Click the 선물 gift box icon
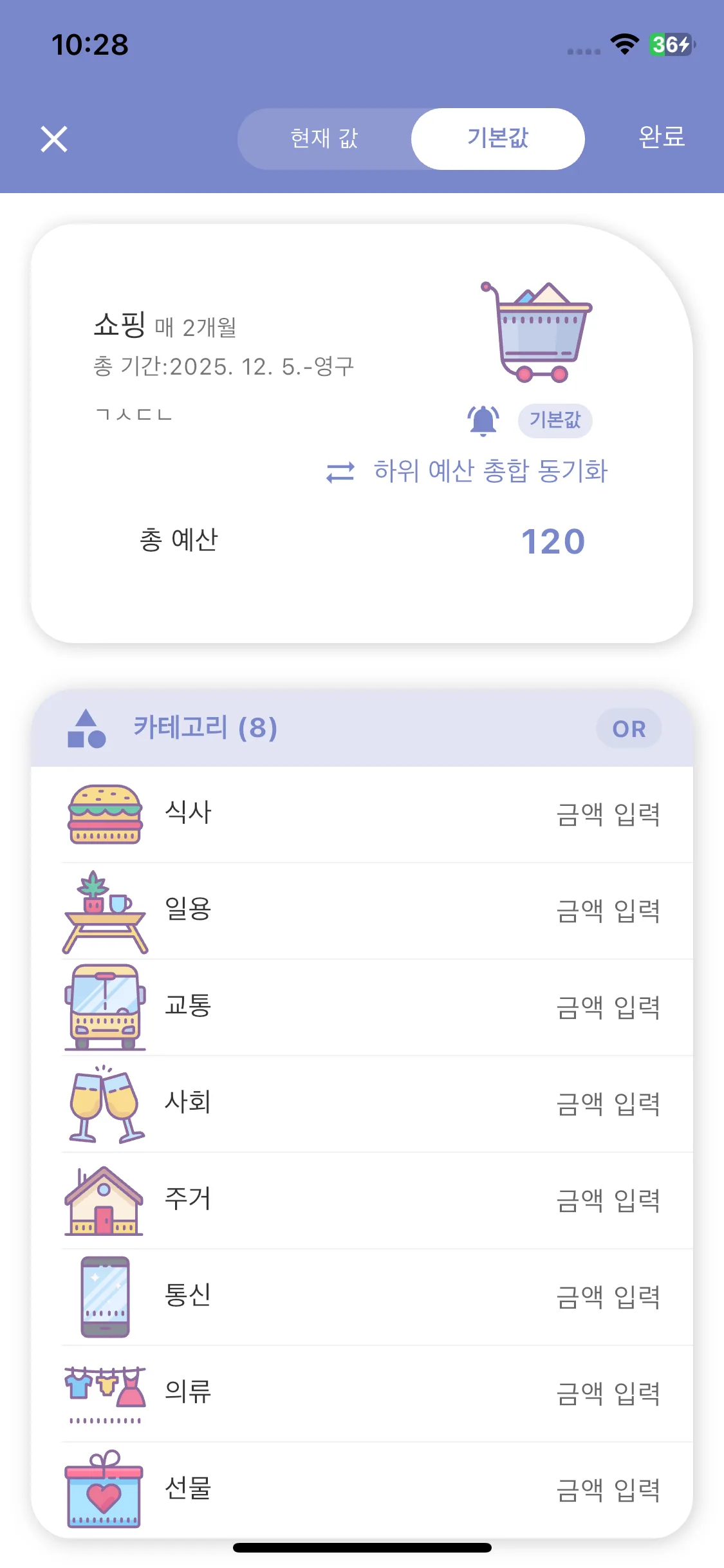 point(104,1490)
